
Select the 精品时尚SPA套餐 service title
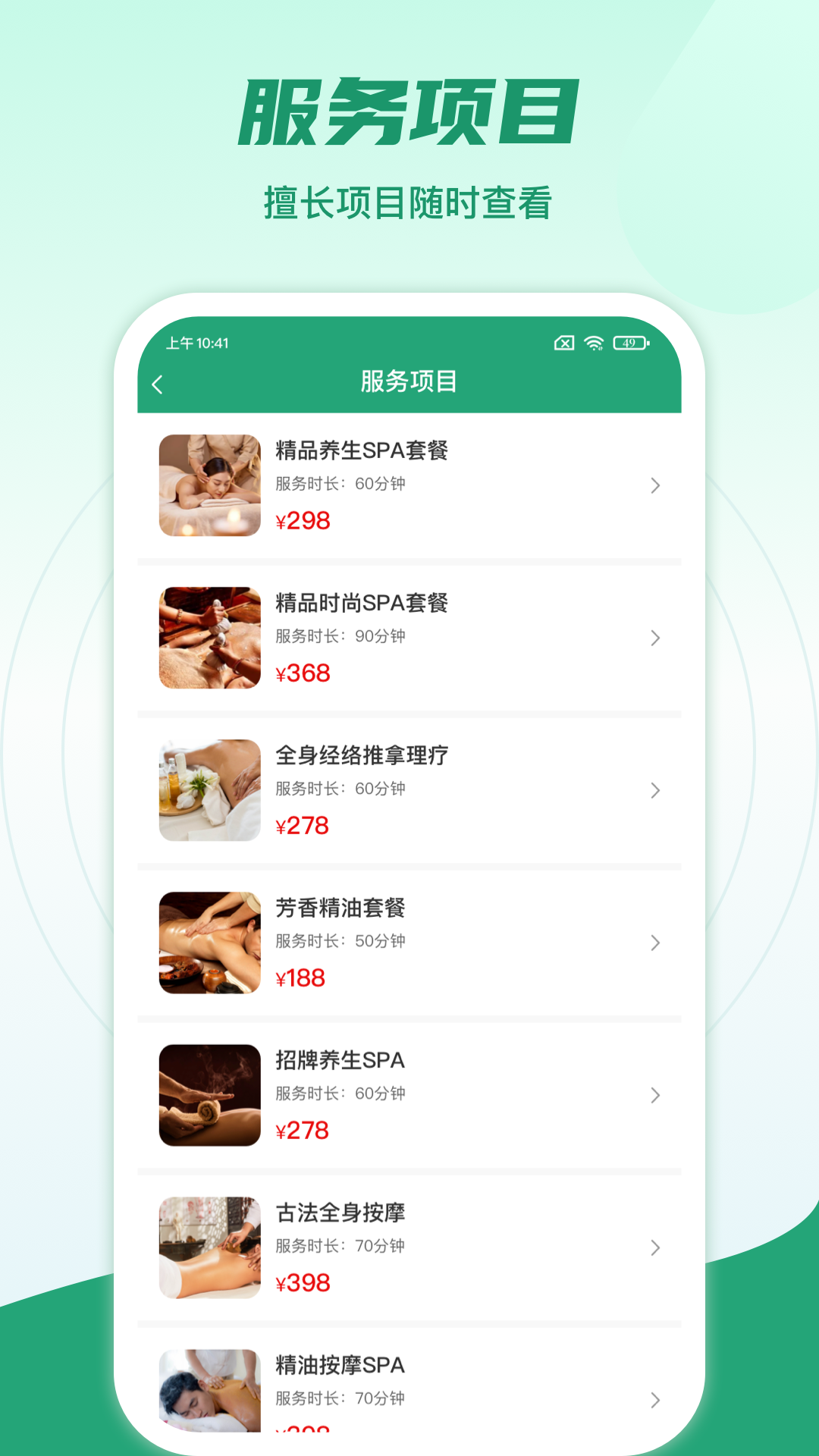point(362,603)
